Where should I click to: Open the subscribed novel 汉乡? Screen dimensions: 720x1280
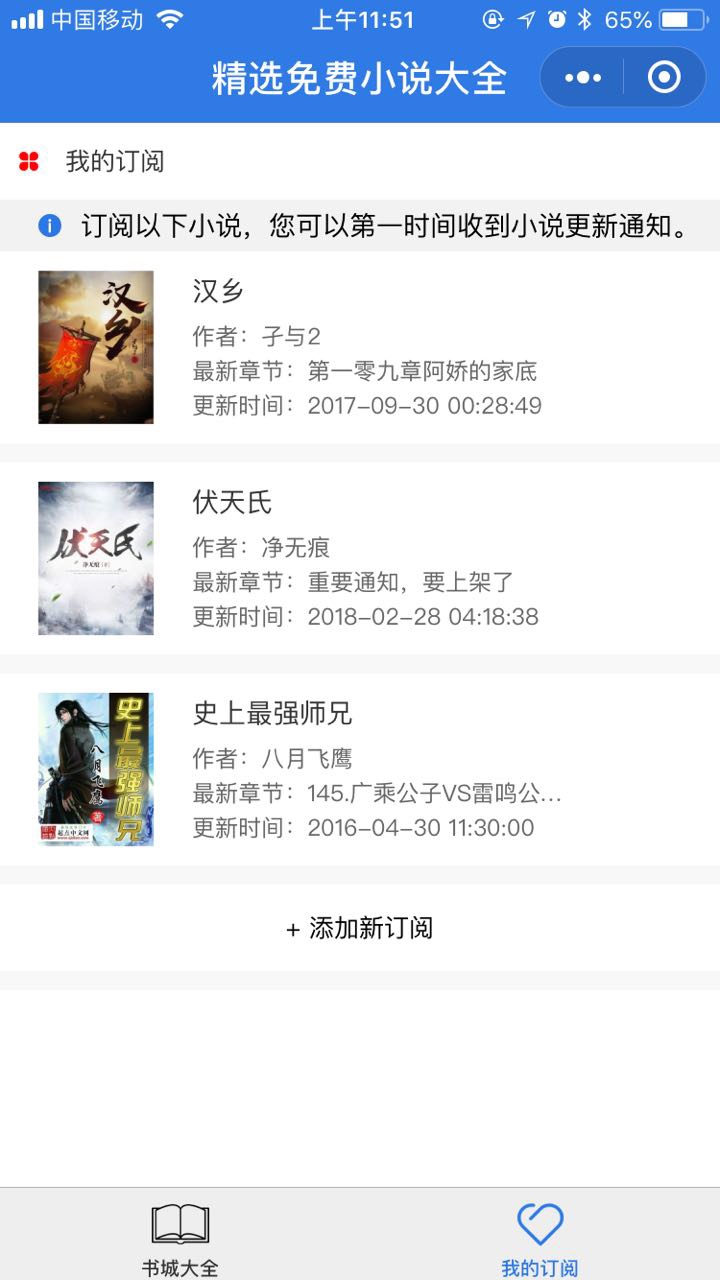[x=360, y=347]
